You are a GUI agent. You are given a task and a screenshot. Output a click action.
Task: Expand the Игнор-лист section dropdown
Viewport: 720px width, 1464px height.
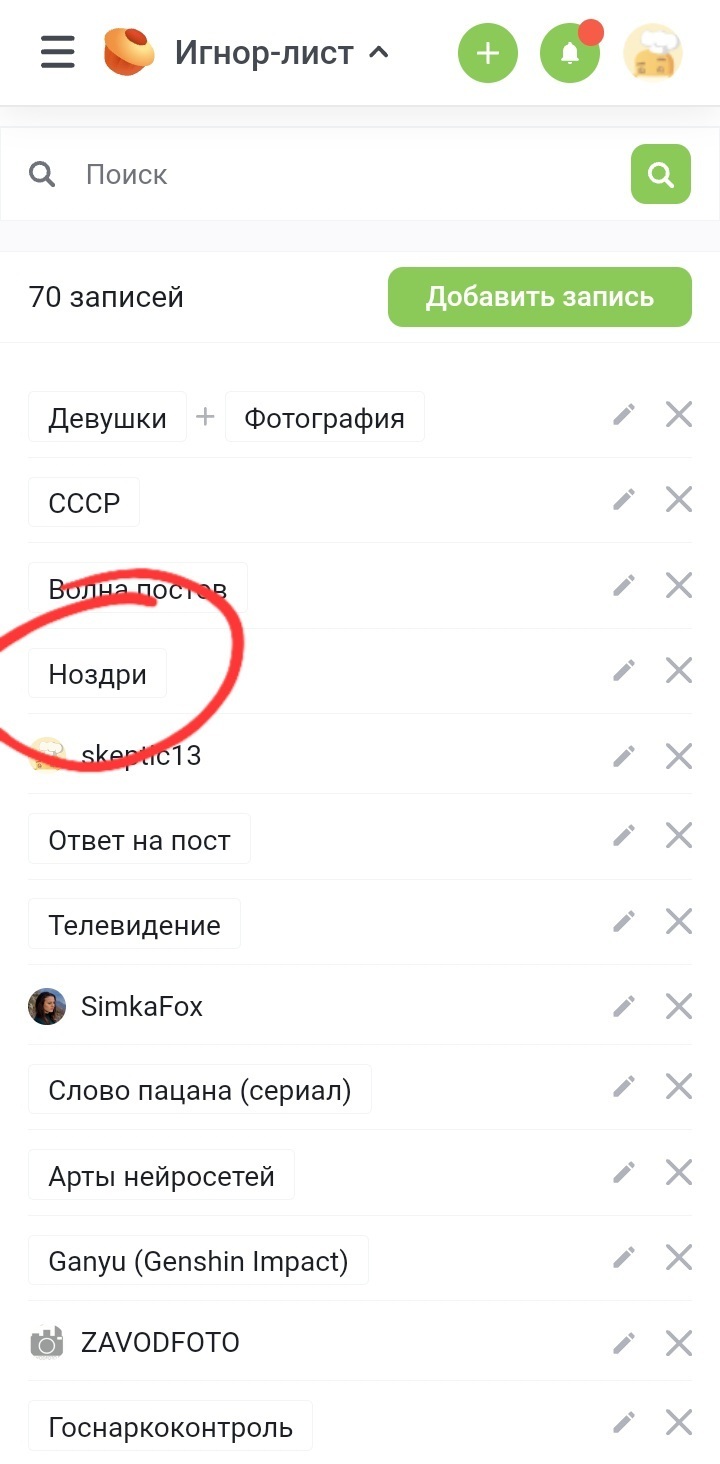click(378, 52)
